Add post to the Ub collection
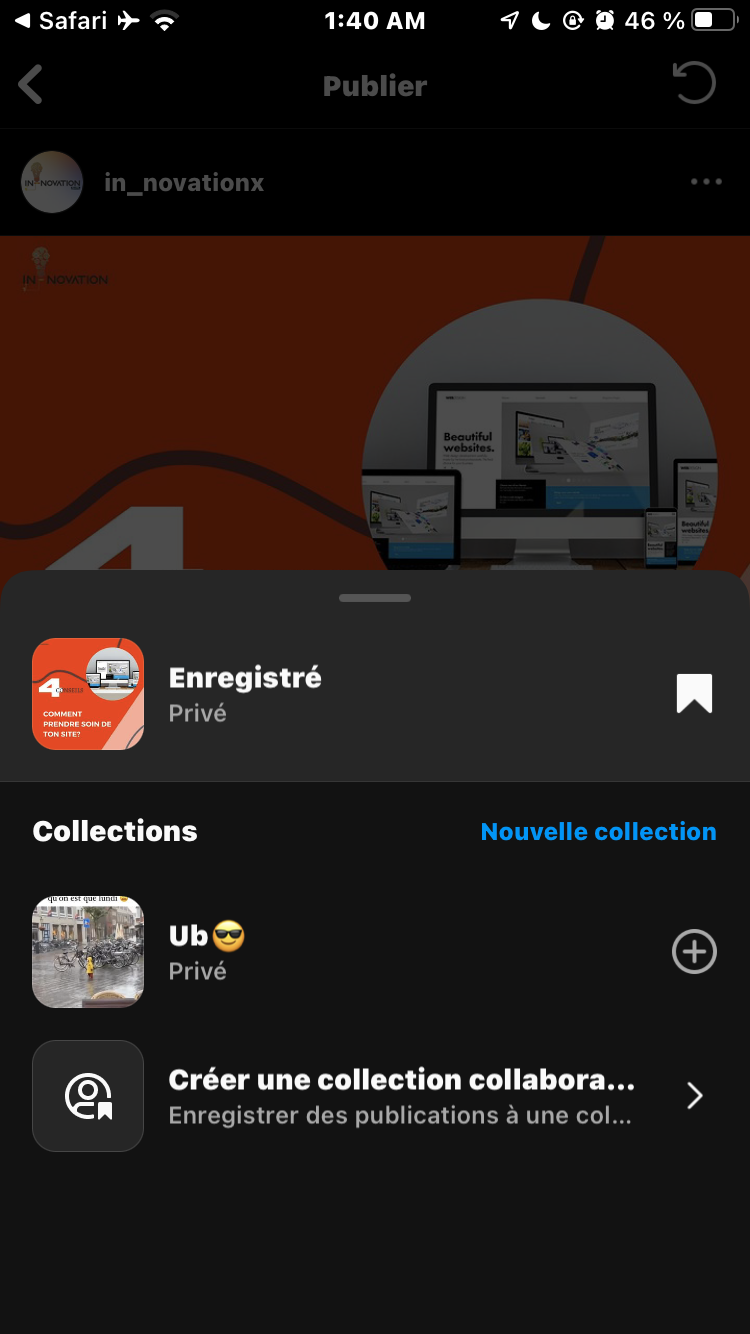This screenshot has width=750, height=1334. point(694,951)
